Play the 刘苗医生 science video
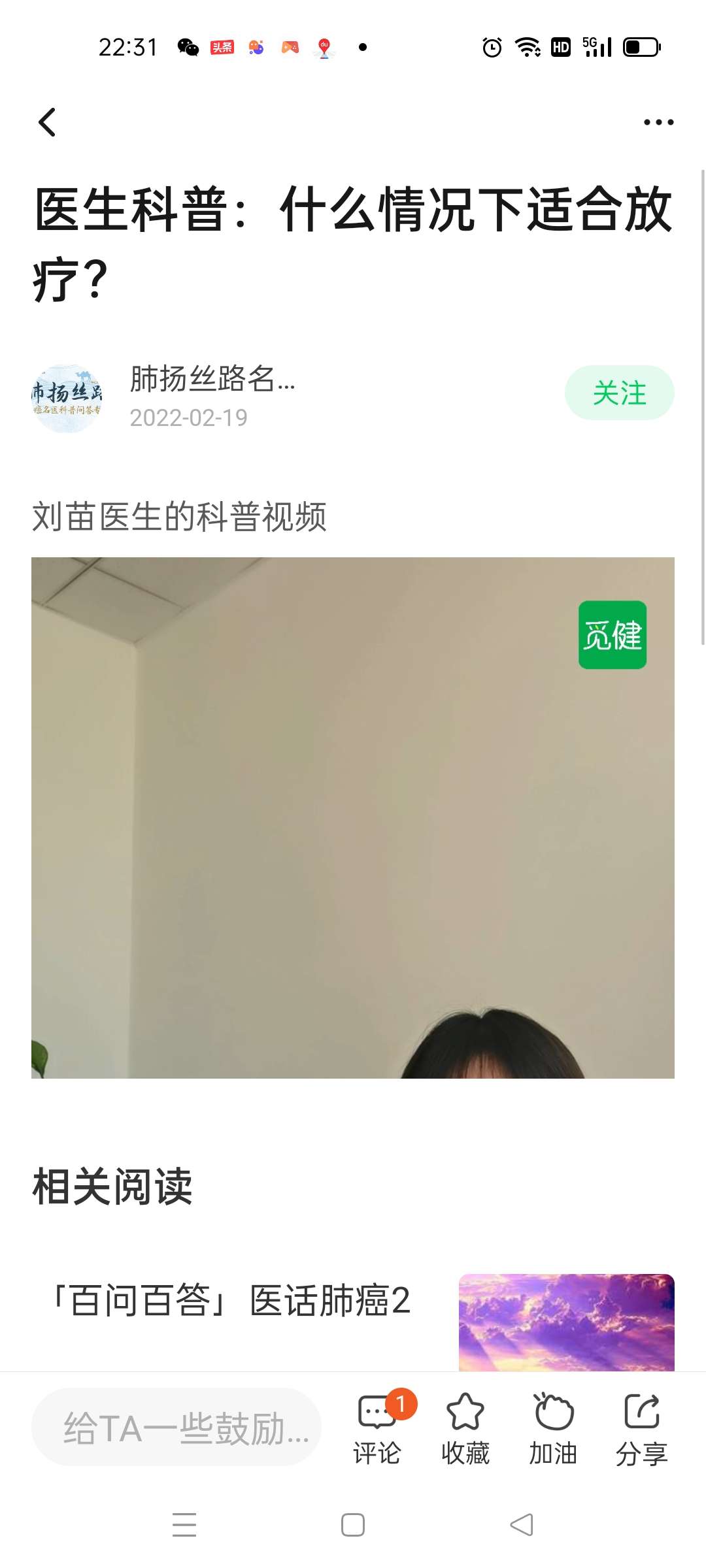 tap(353, 817)
